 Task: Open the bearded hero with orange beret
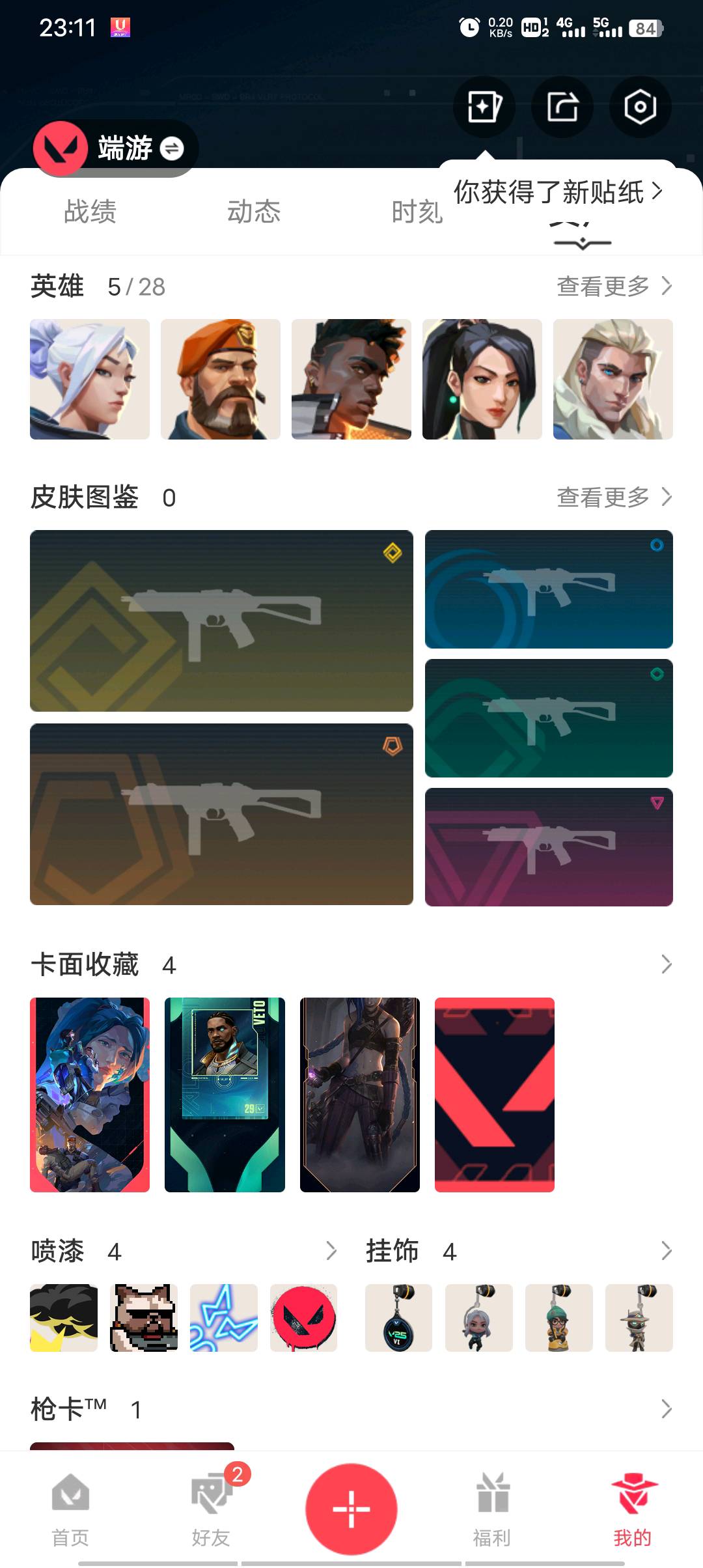pyautogui.click(x=221, y=379)
